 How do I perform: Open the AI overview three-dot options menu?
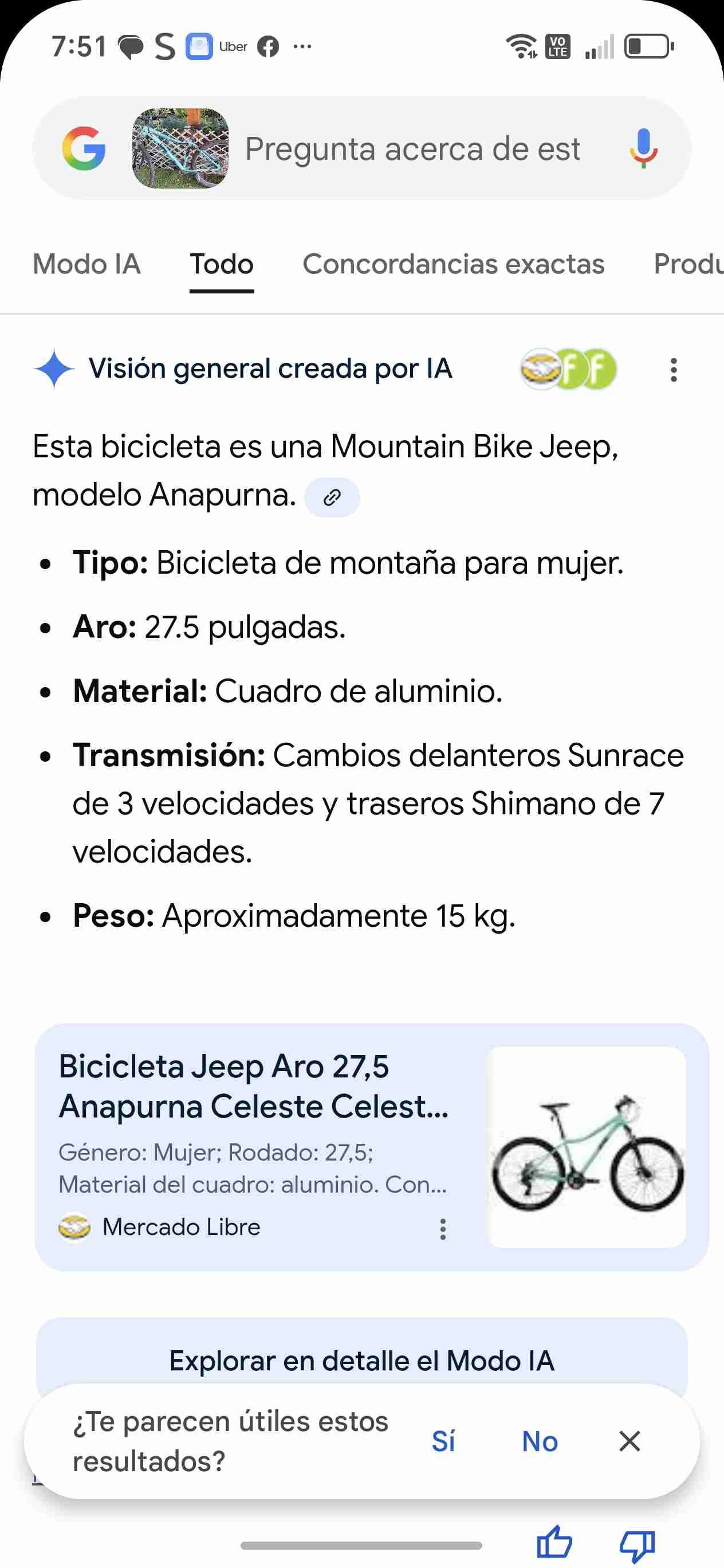pyautogui.click(x=674, y=371)
